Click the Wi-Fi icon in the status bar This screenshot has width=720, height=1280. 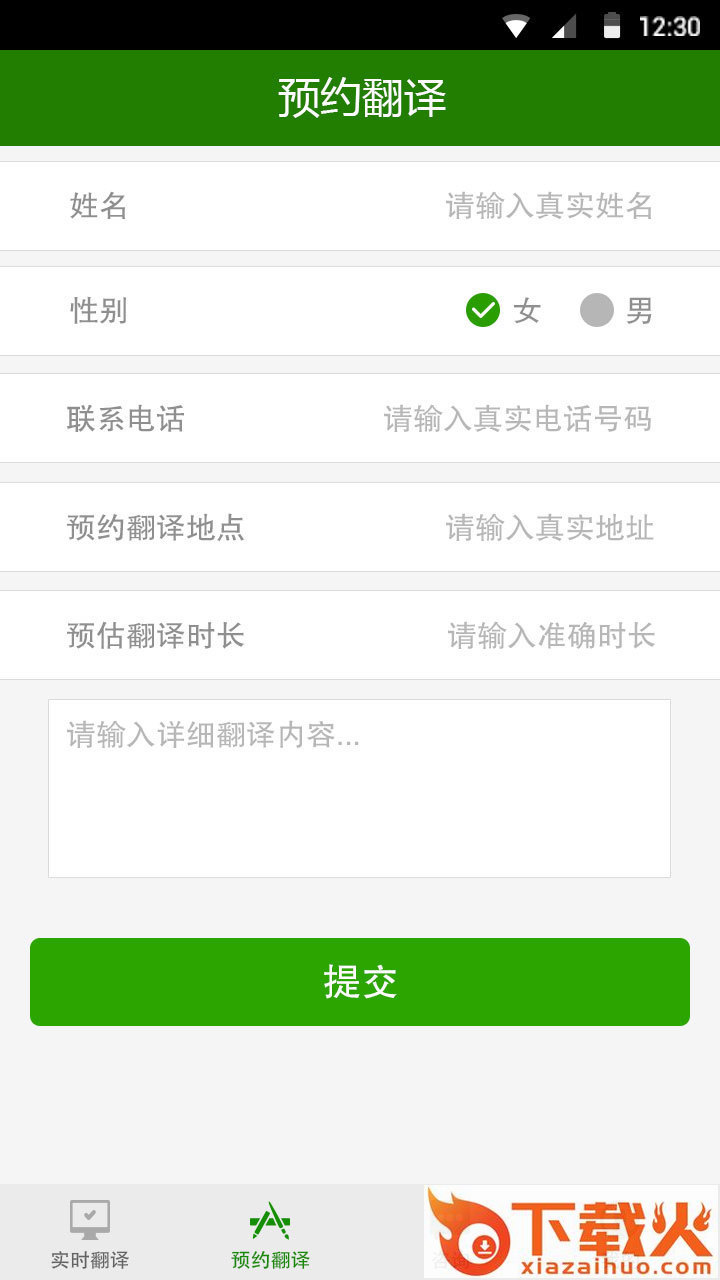[x=518, y=27]
